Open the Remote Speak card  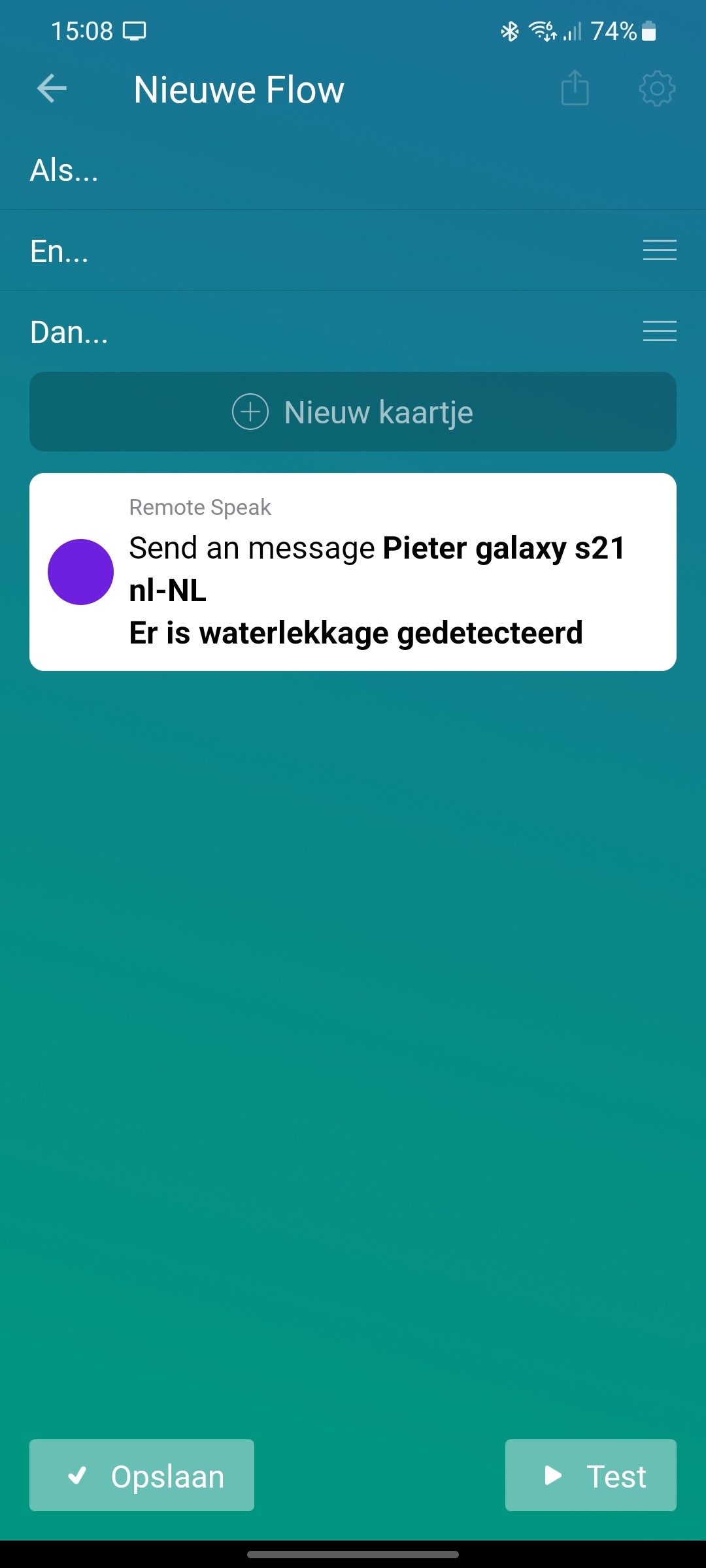pos(353,572)
